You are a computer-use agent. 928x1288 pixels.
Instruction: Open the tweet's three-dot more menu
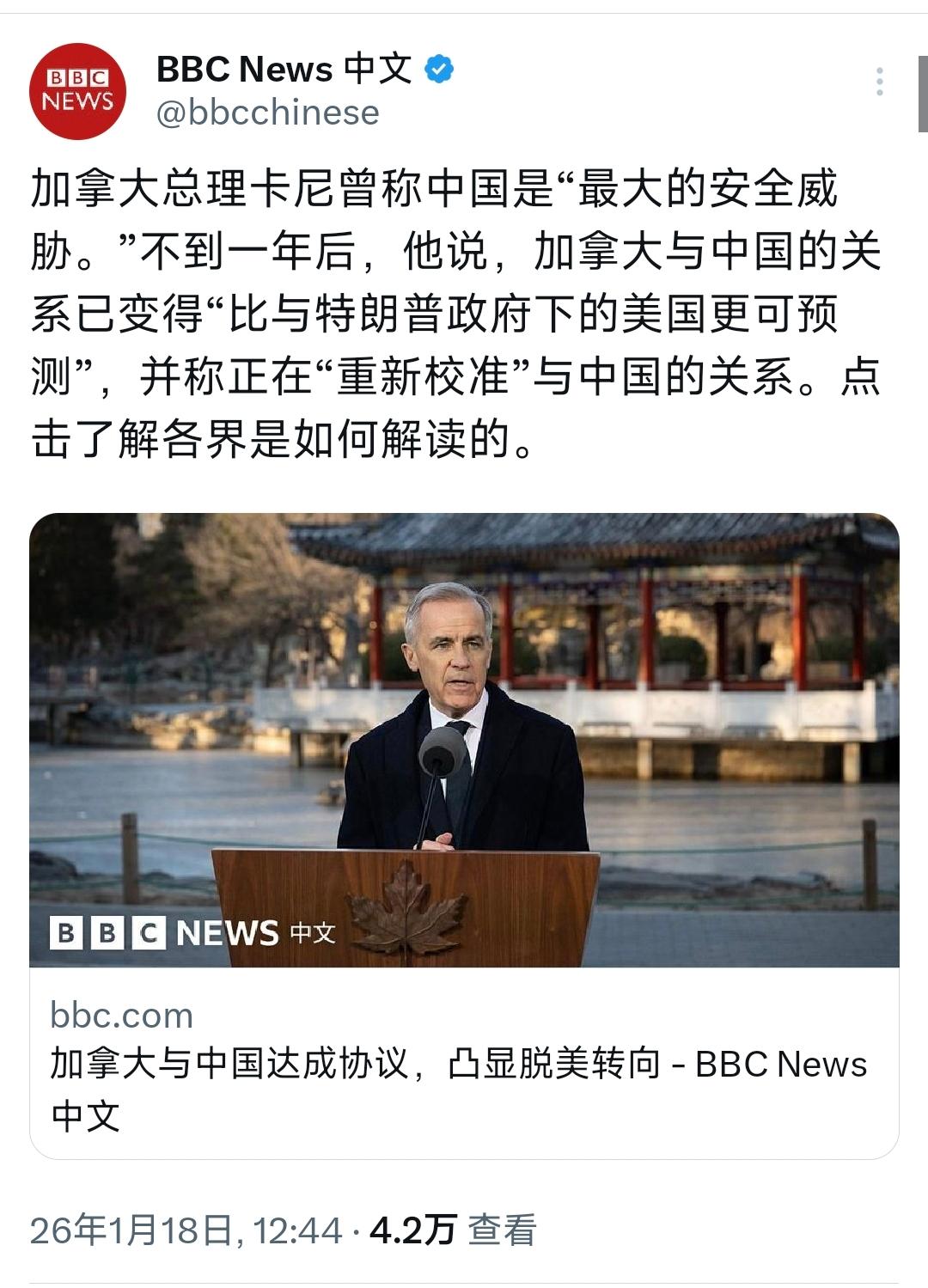879,82
